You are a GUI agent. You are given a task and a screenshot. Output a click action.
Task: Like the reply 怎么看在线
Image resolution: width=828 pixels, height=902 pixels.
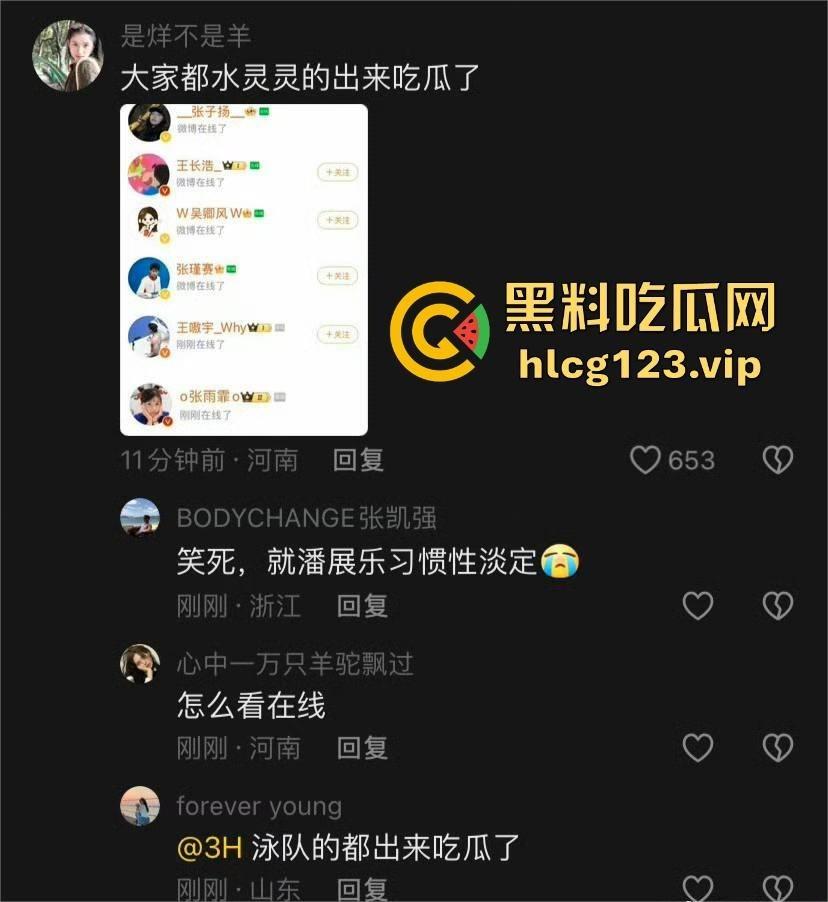pos(697,747)
